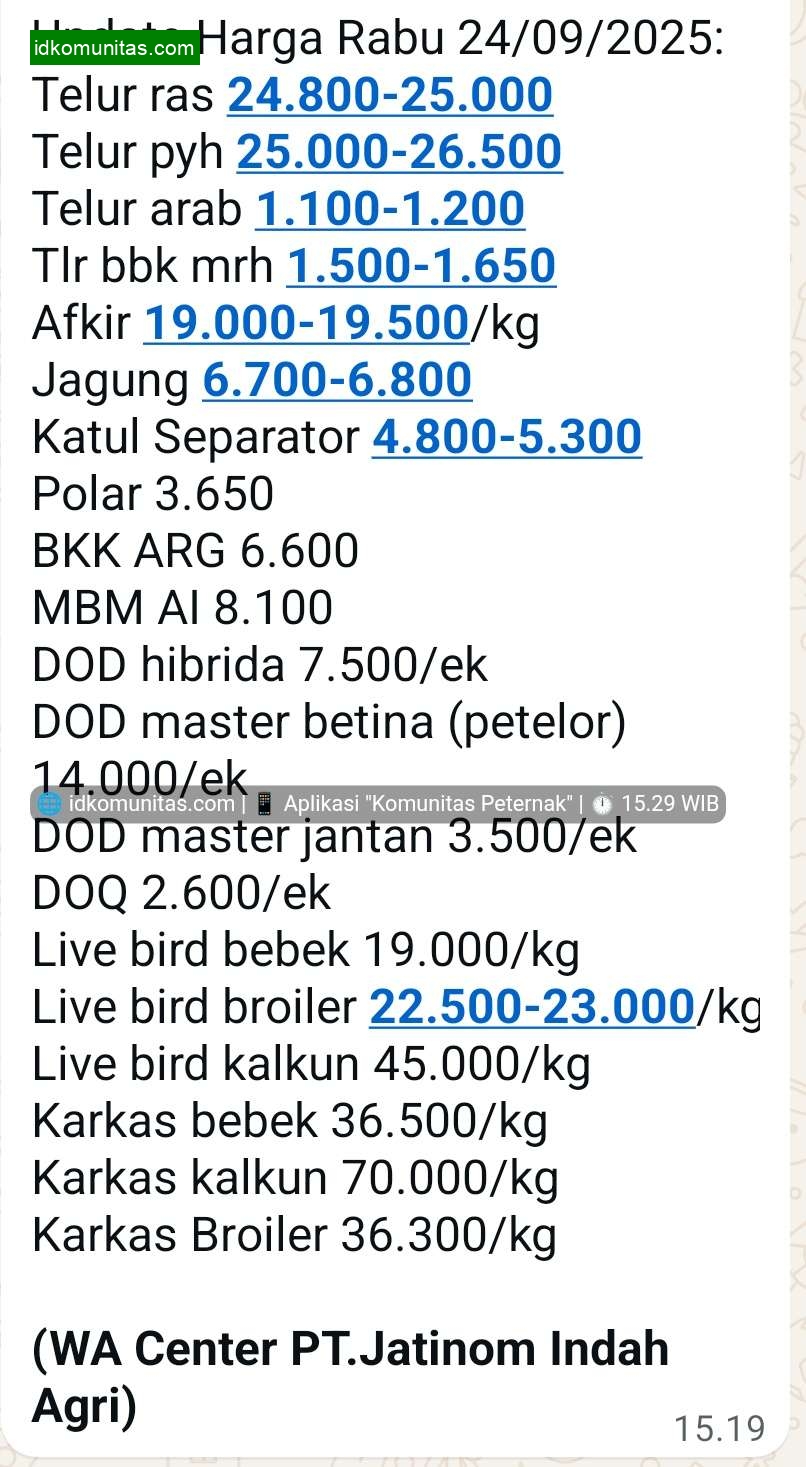This screenshot has height=1467, width=806.
Task: Open the Tlr bbk mrh 1.500-1.650 link
Action: tap(421, 267)
